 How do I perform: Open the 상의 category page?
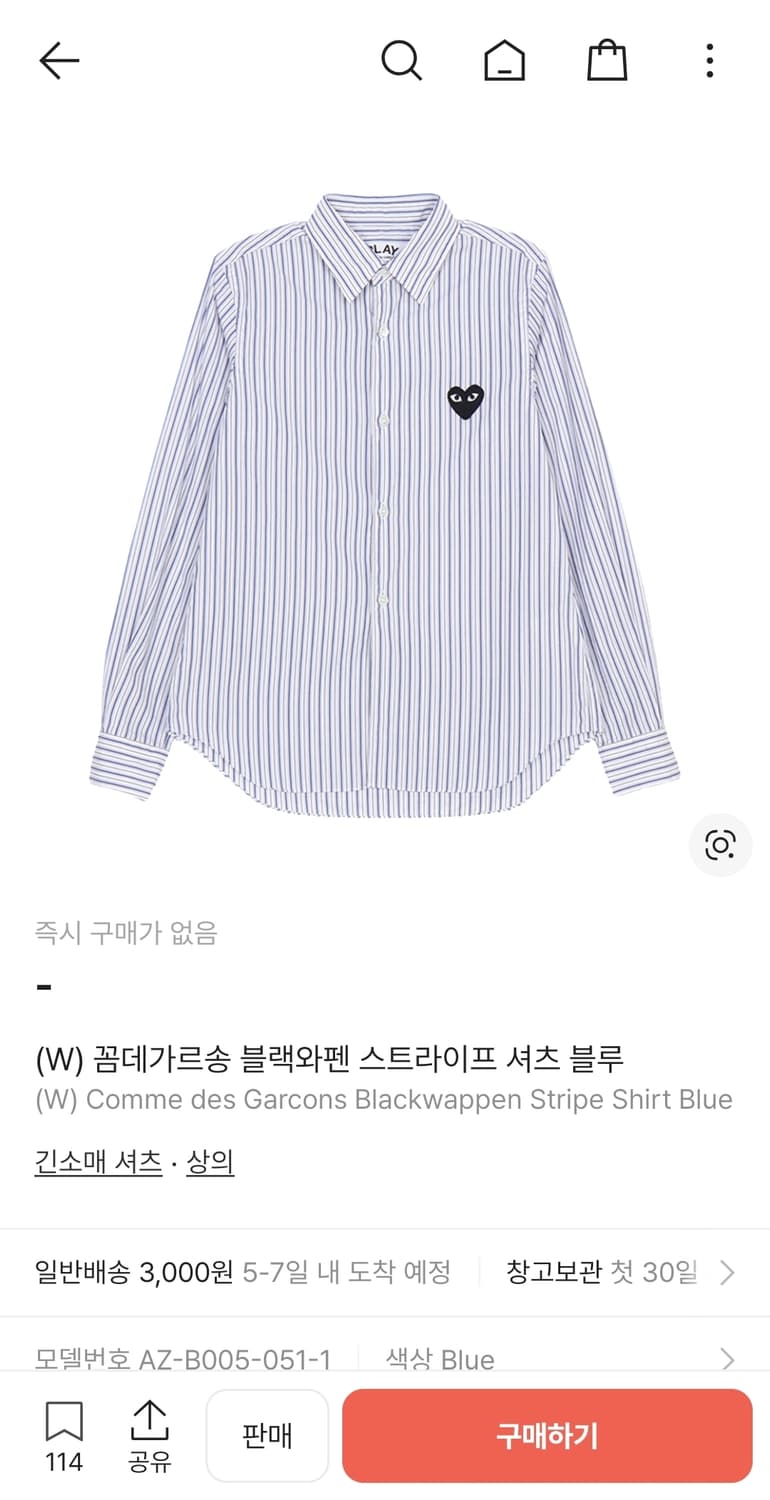(210, 1162)
